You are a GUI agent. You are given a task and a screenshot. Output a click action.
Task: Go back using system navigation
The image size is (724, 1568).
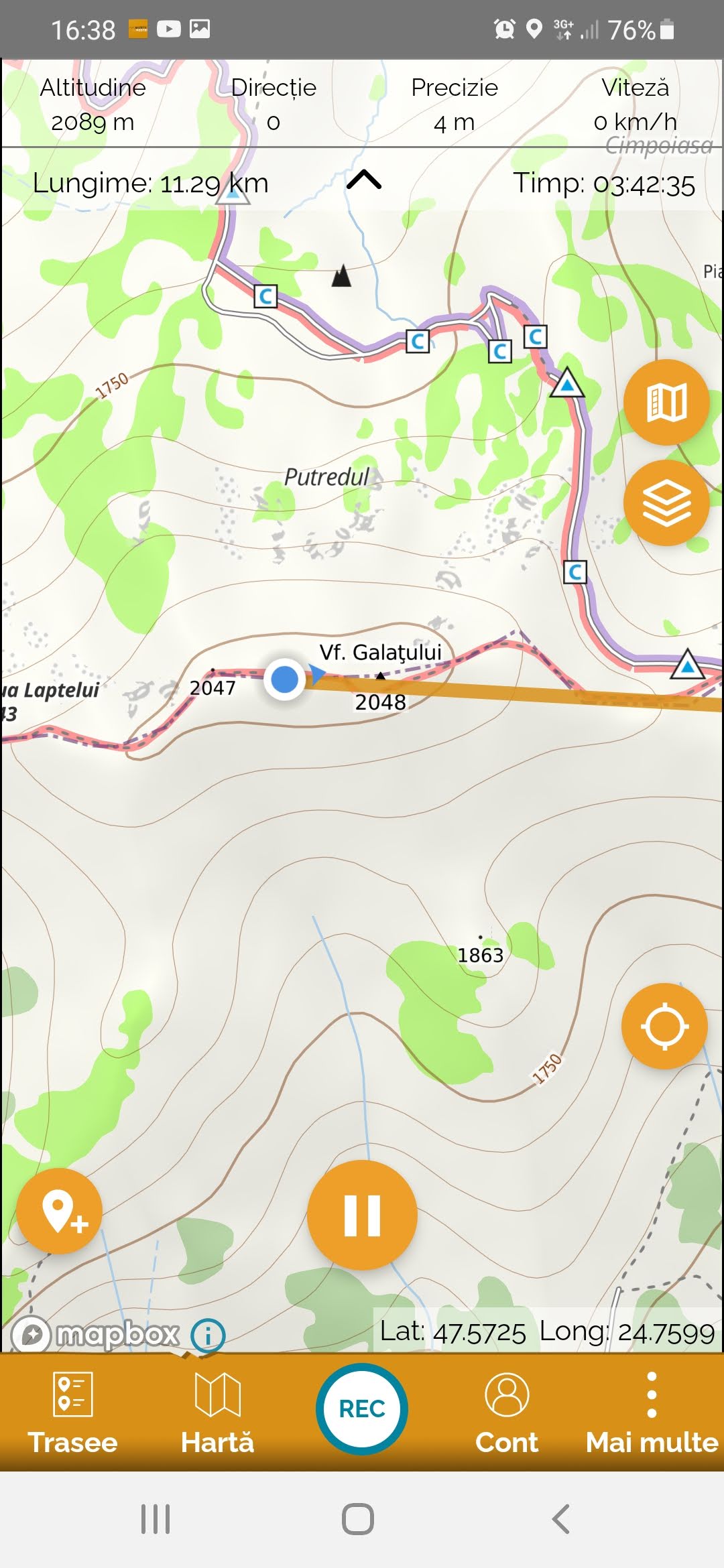click(560, 1519)
